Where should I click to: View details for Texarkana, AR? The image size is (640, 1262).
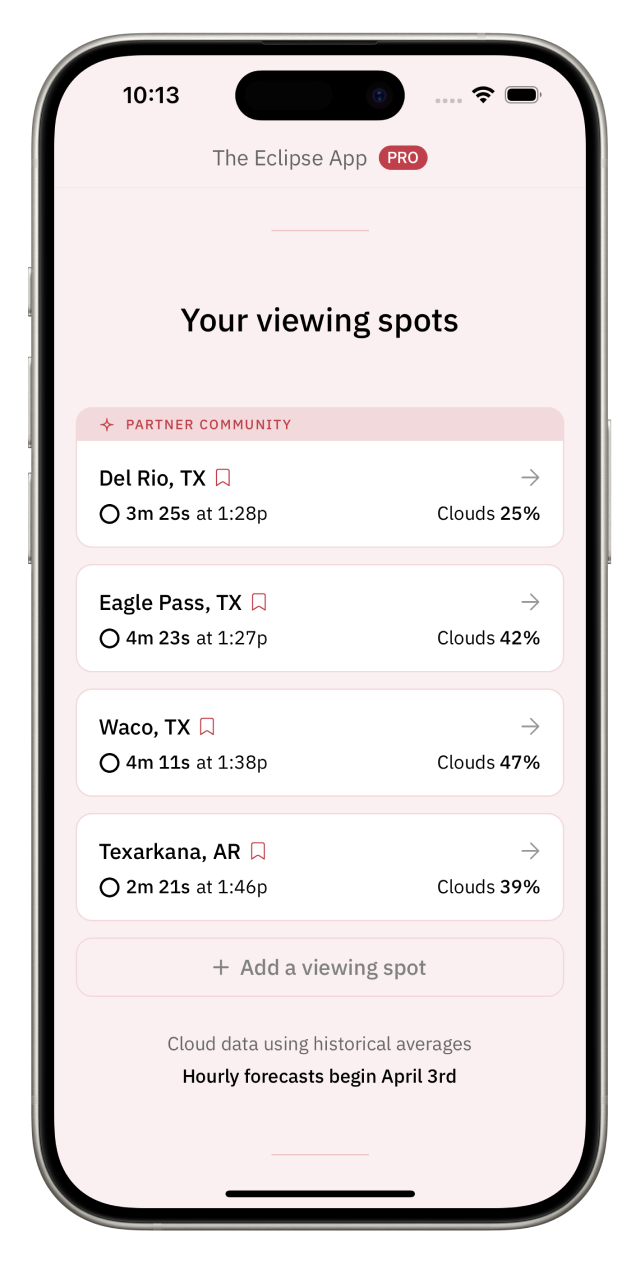point(530,851)
